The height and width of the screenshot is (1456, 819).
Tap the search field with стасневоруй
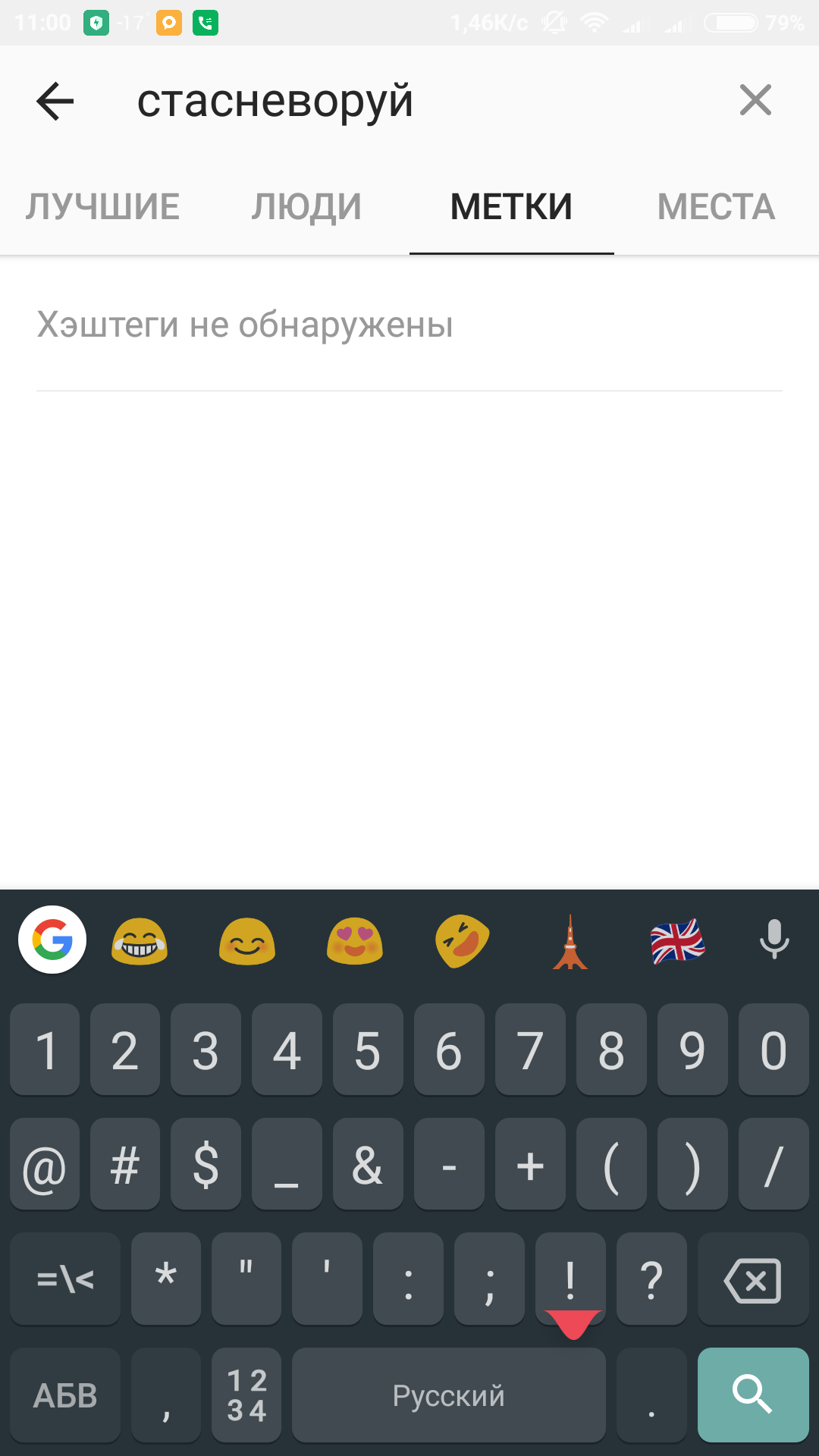click(394, 101)
